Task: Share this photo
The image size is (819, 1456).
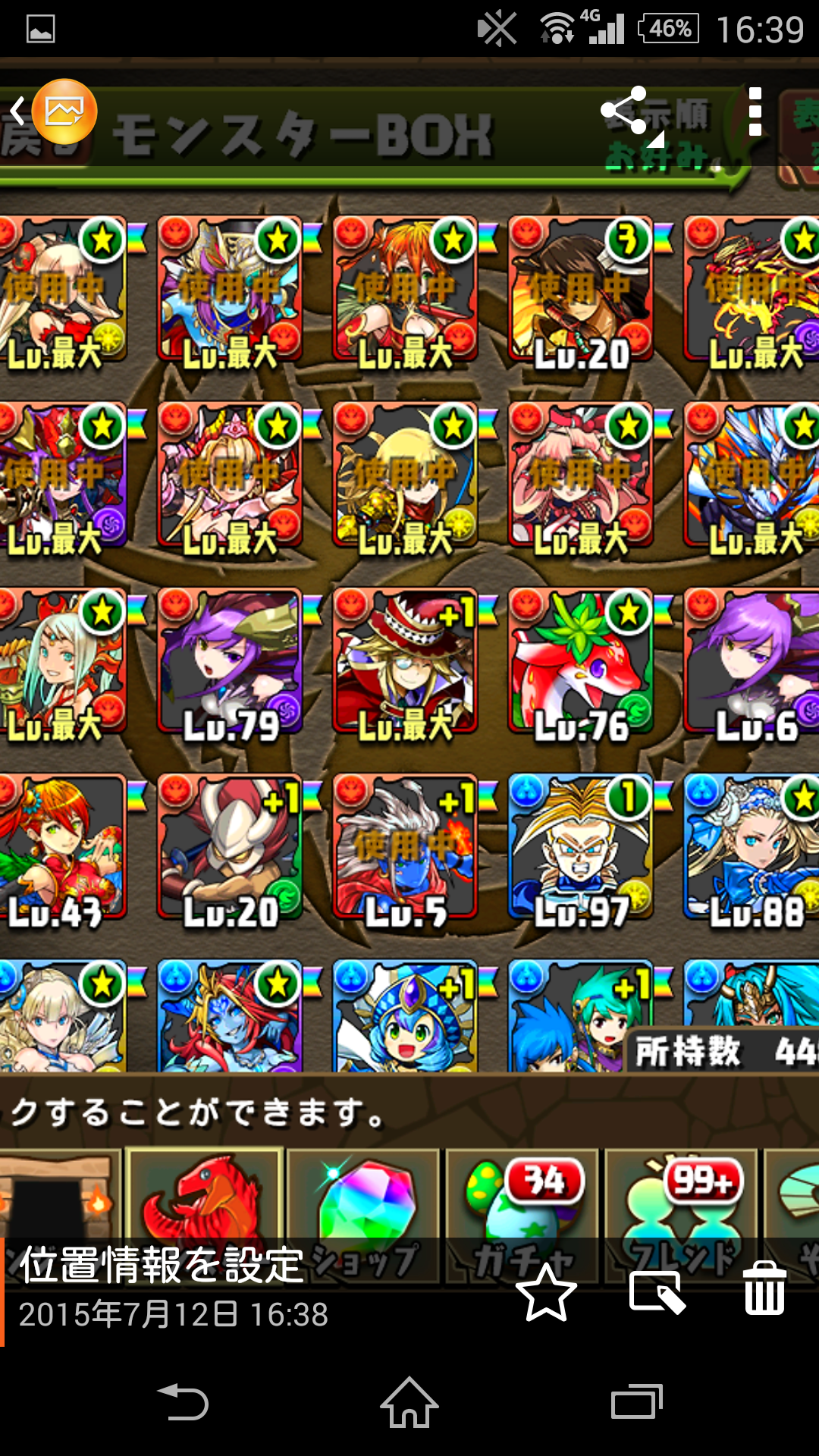Action: coord(624,111)
